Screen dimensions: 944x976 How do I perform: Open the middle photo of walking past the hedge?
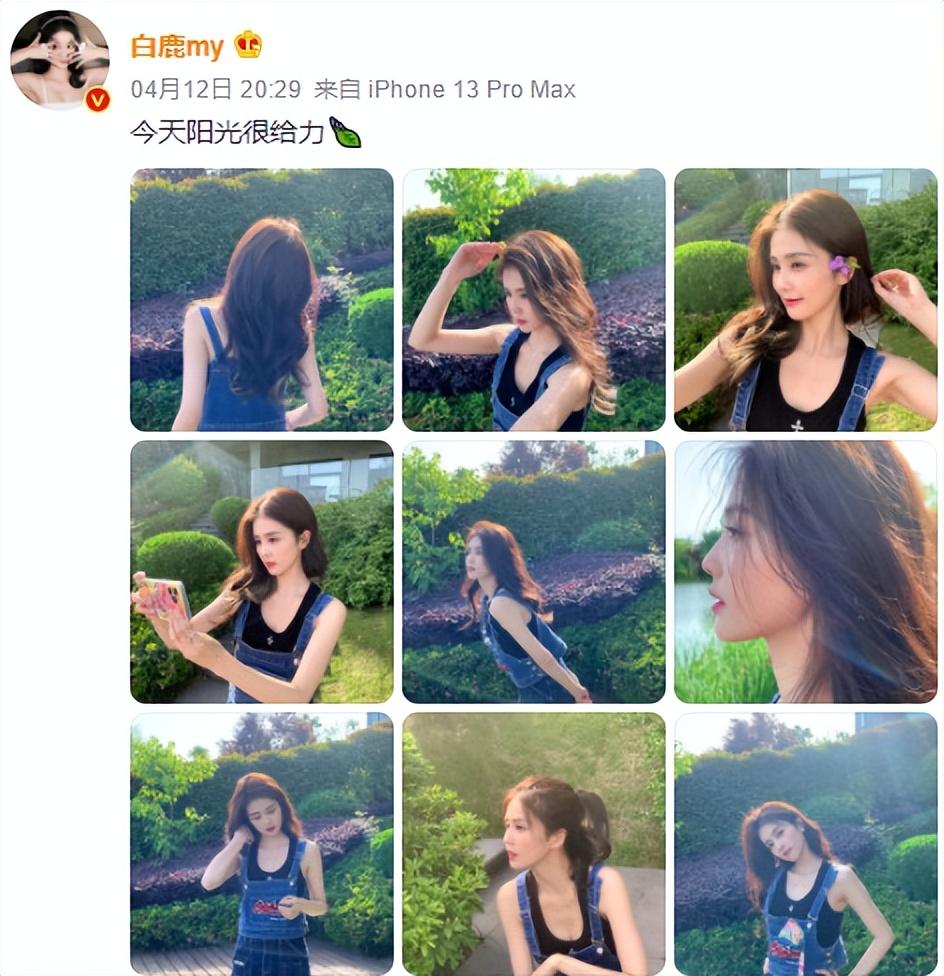(x=533, y=571)
